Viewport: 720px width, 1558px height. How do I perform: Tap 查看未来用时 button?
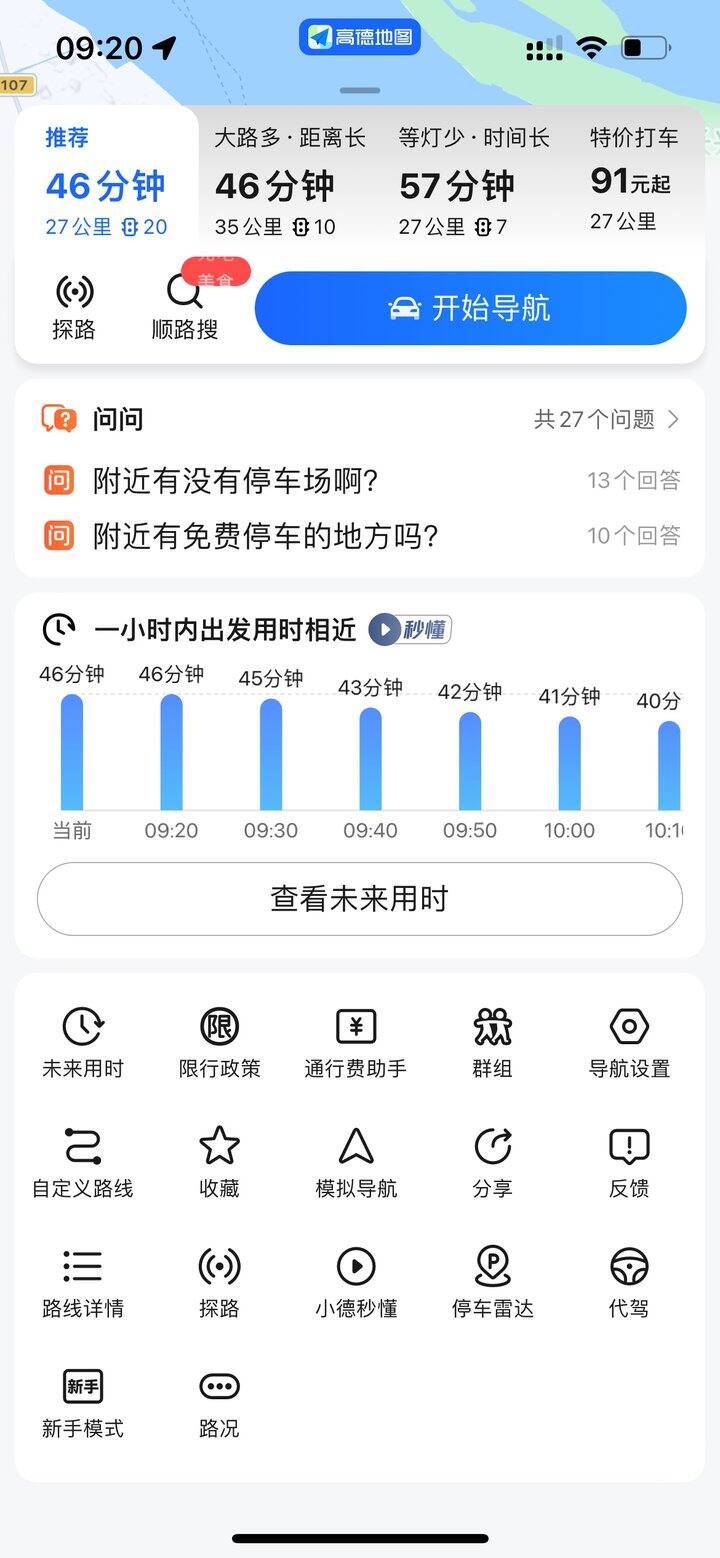click(x=360, y=899)
